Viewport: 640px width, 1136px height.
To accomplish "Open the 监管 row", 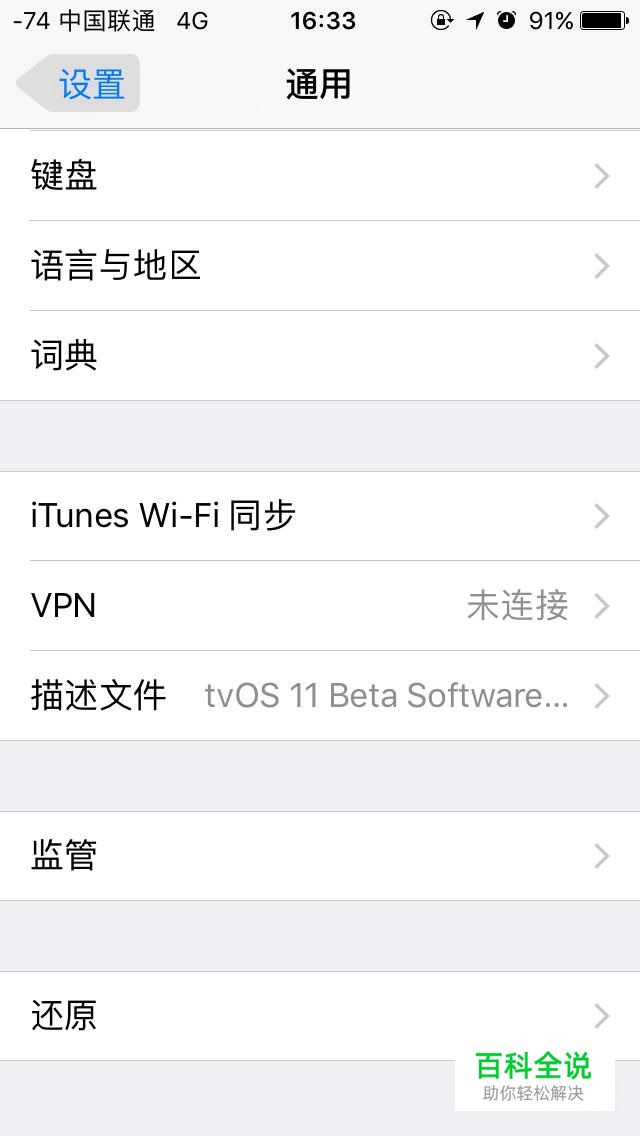I will [320, 856].
